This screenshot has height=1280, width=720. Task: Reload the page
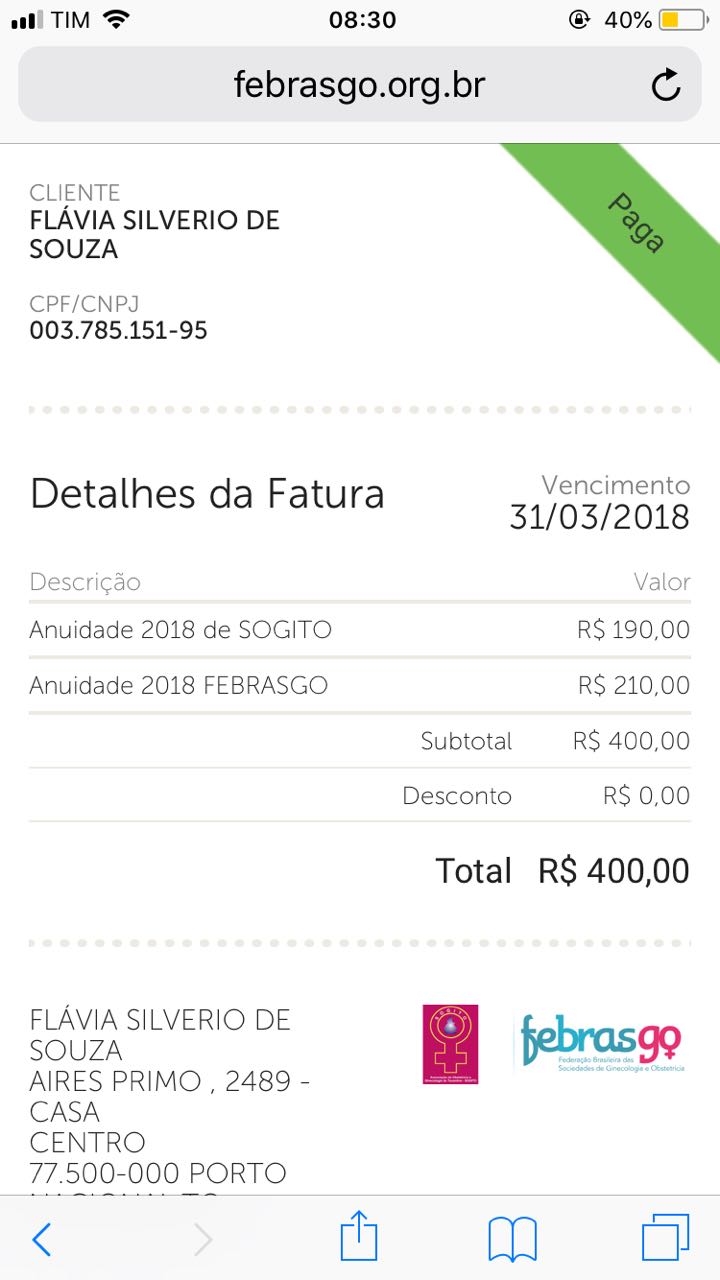pyautogui.click(x=666, y=87)
